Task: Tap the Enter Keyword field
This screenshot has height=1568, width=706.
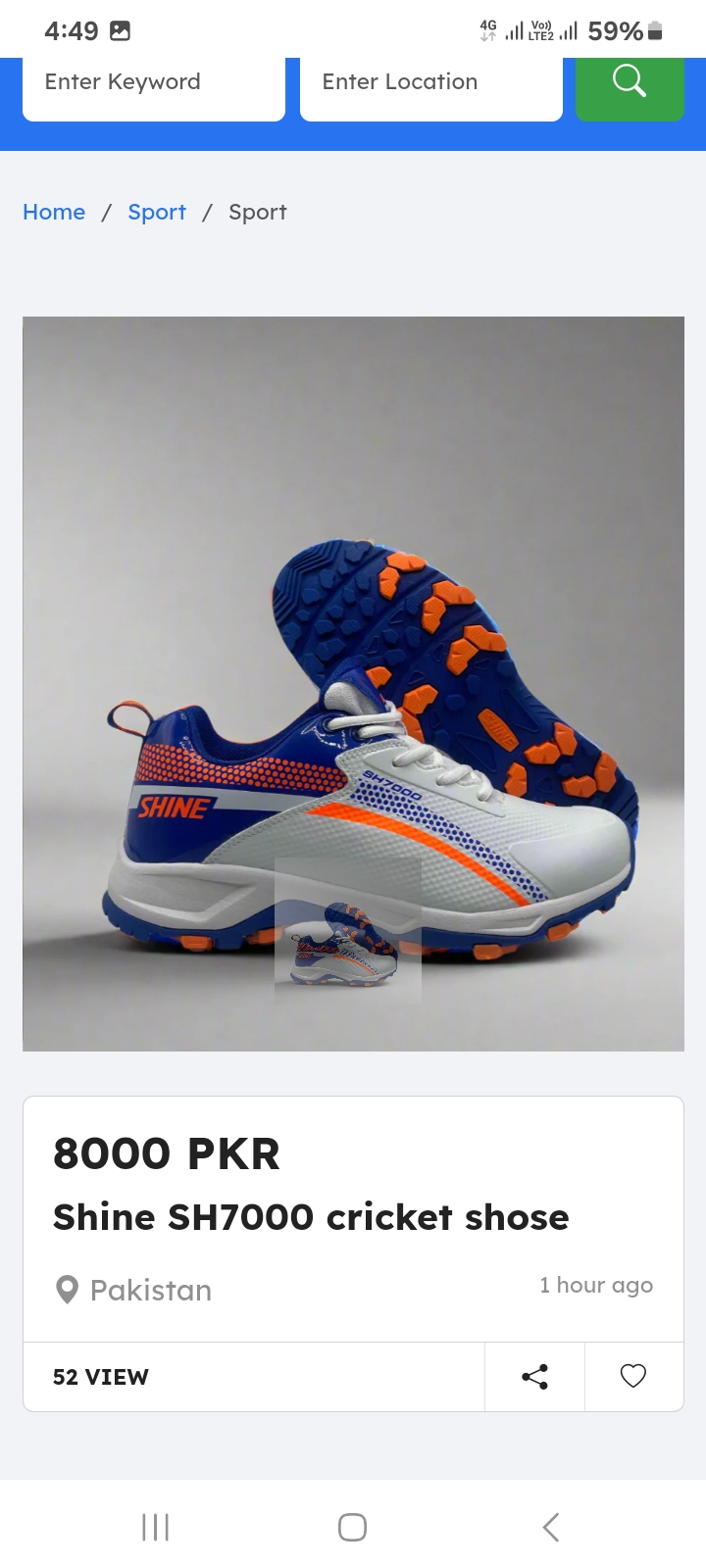Action: coord(153,83)
